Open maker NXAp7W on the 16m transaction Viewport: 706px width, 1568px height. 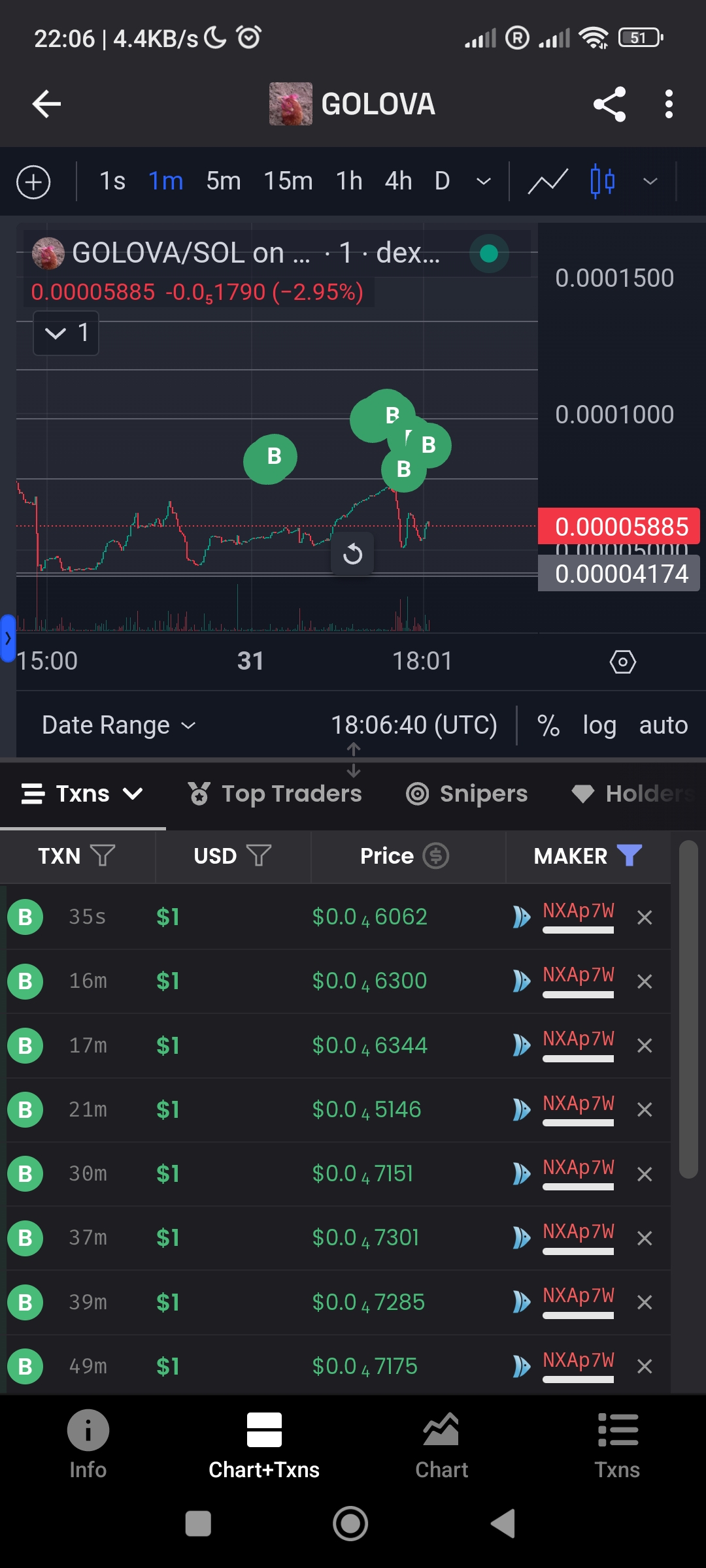[578, 975]
